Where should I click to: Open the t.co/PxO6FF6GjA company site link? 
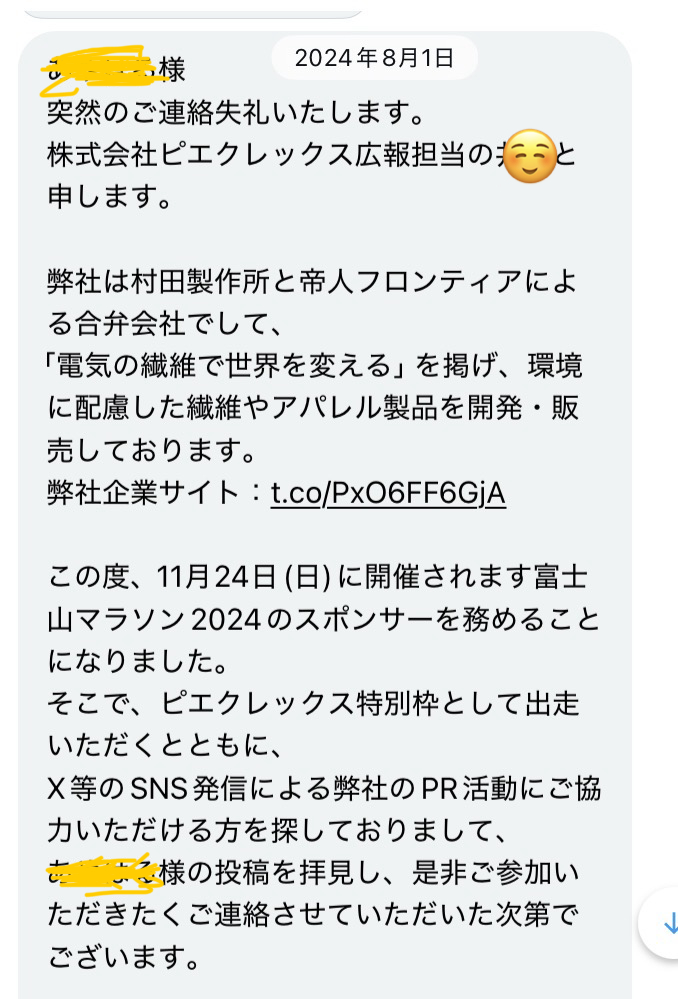(x=388, y=494)
